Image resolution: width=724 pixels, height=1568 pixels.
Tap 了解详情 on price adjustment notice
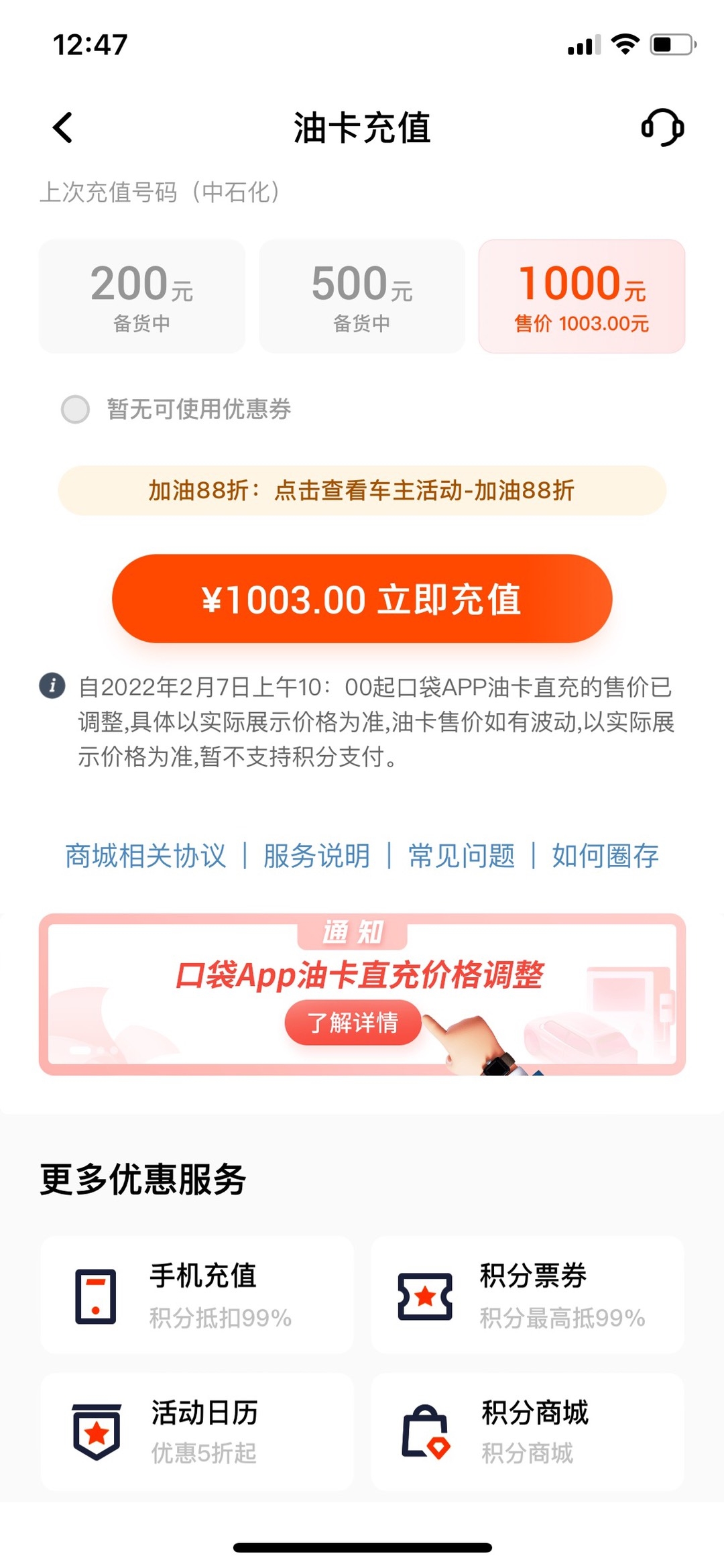353,1023
